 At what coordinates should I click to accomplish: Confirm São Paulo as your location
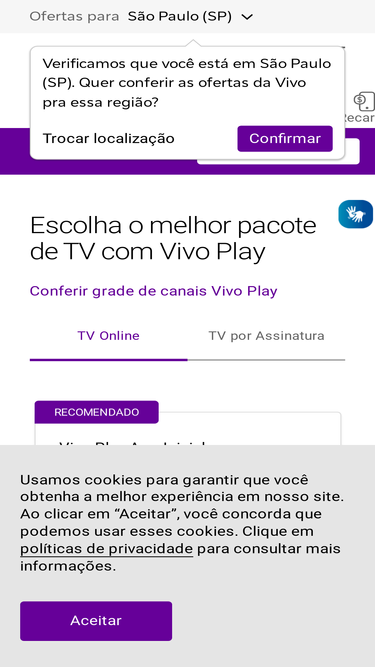(x=285, y=139)
